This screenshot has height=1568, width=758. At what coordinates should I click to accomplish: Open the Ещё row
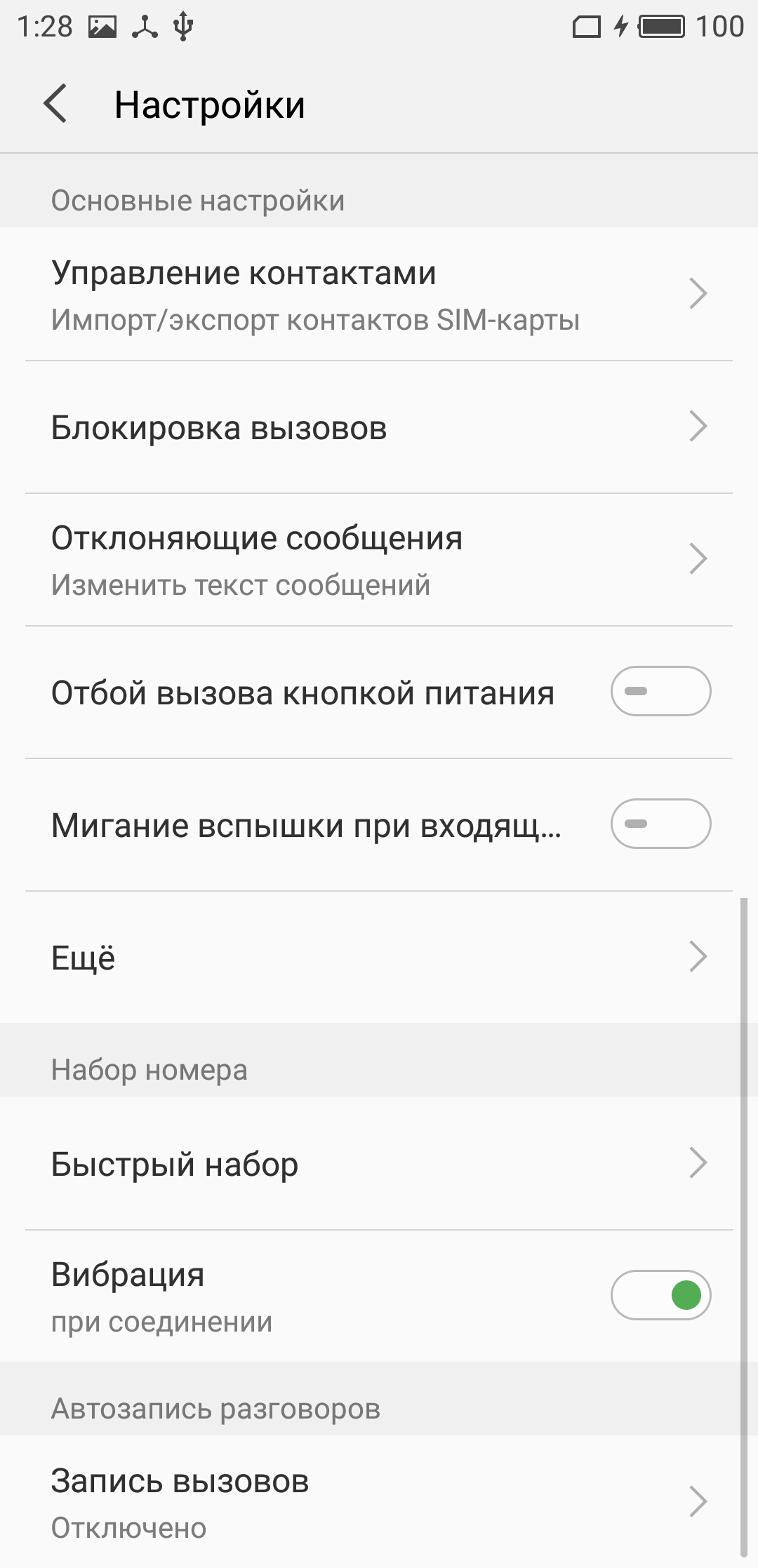pos(379,957)
